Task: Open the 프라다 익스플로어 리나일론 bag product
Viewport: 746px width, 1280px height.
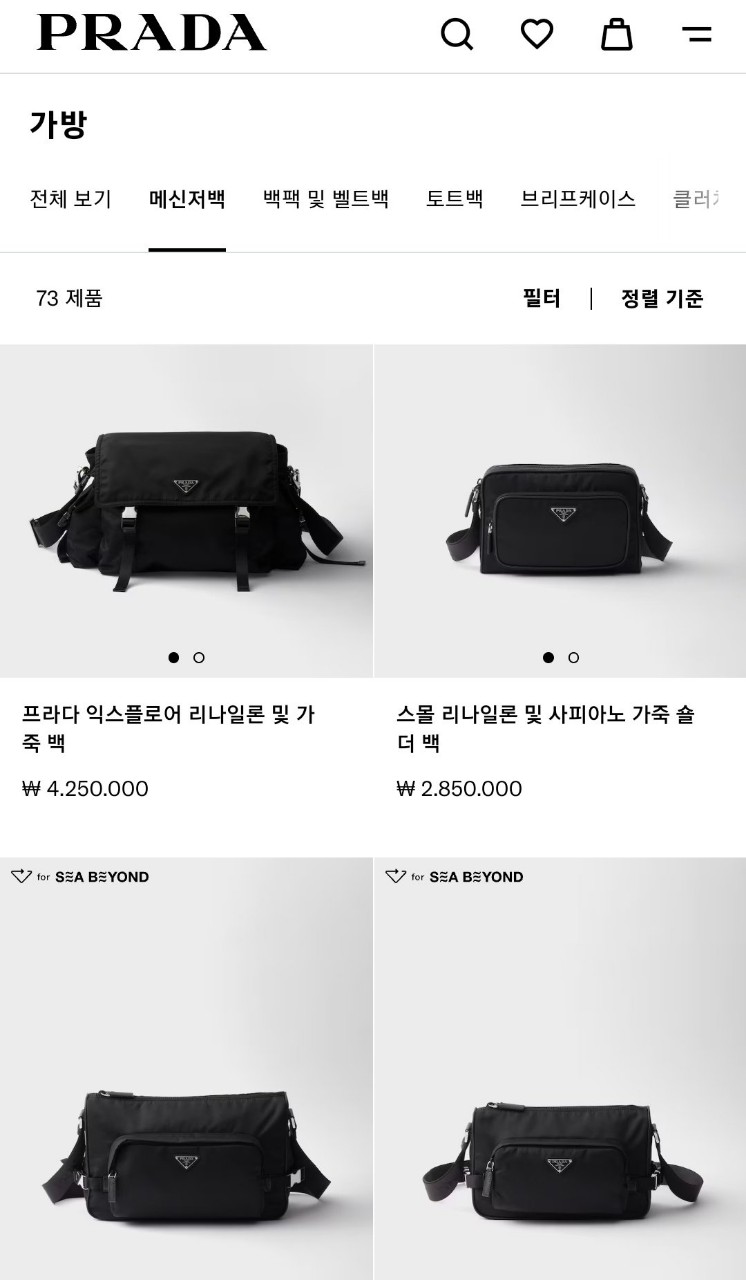Action: pyautogui.click(x=186, y=510)
